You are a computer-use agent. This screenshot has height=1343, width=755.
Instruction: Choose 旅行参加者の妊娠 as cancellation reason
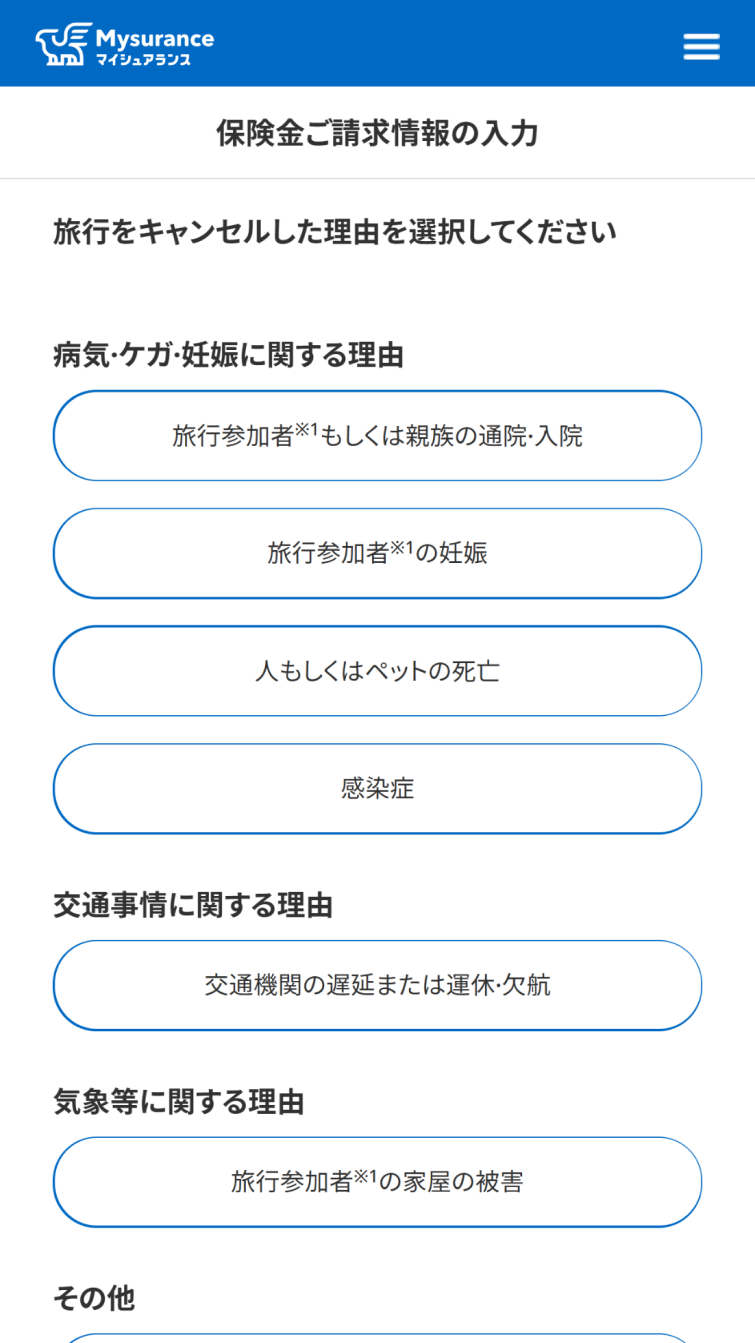[377, 553]
